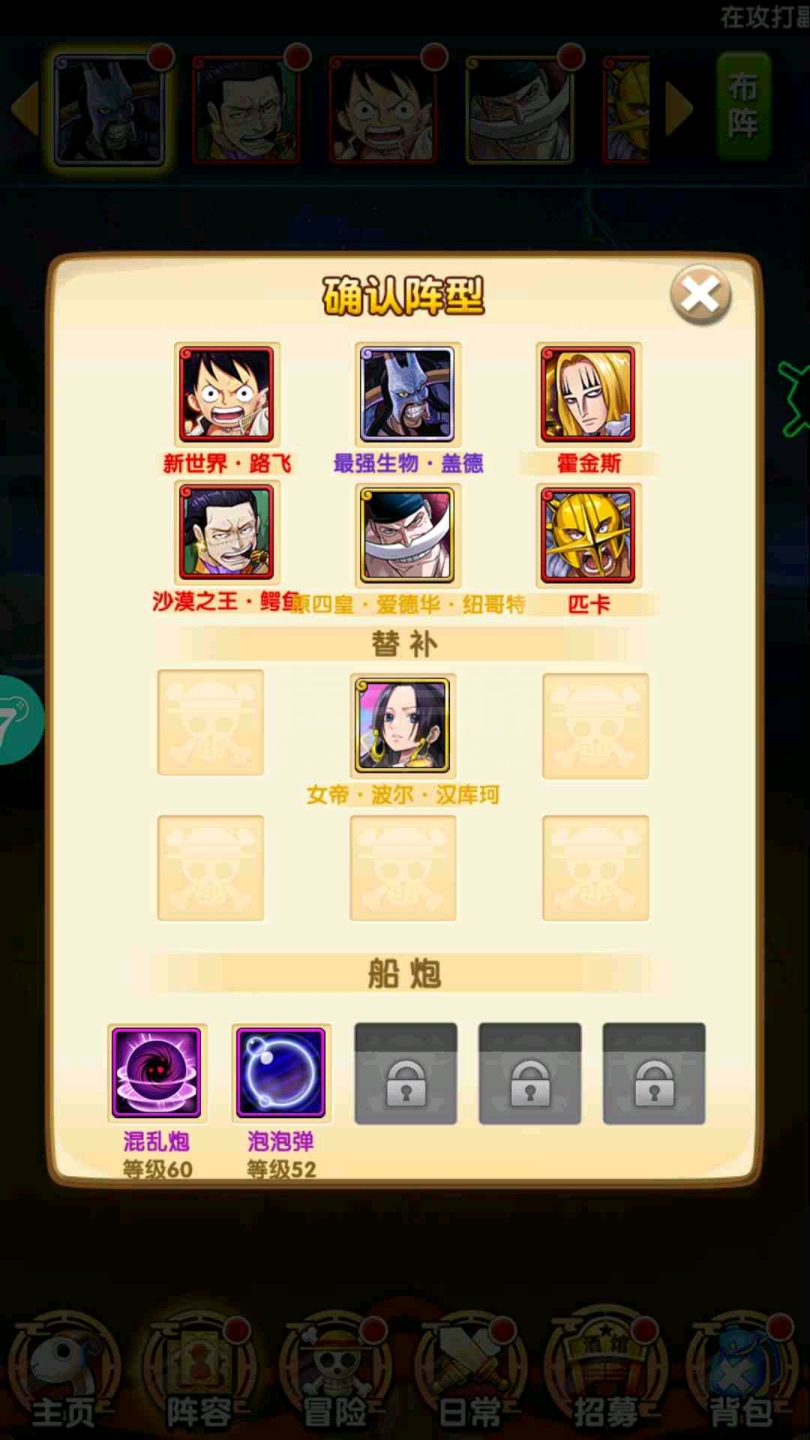Select the 混乱炮 ship cannon
This screenshot has height=1440, width=810.
[x=156, y=1073]
